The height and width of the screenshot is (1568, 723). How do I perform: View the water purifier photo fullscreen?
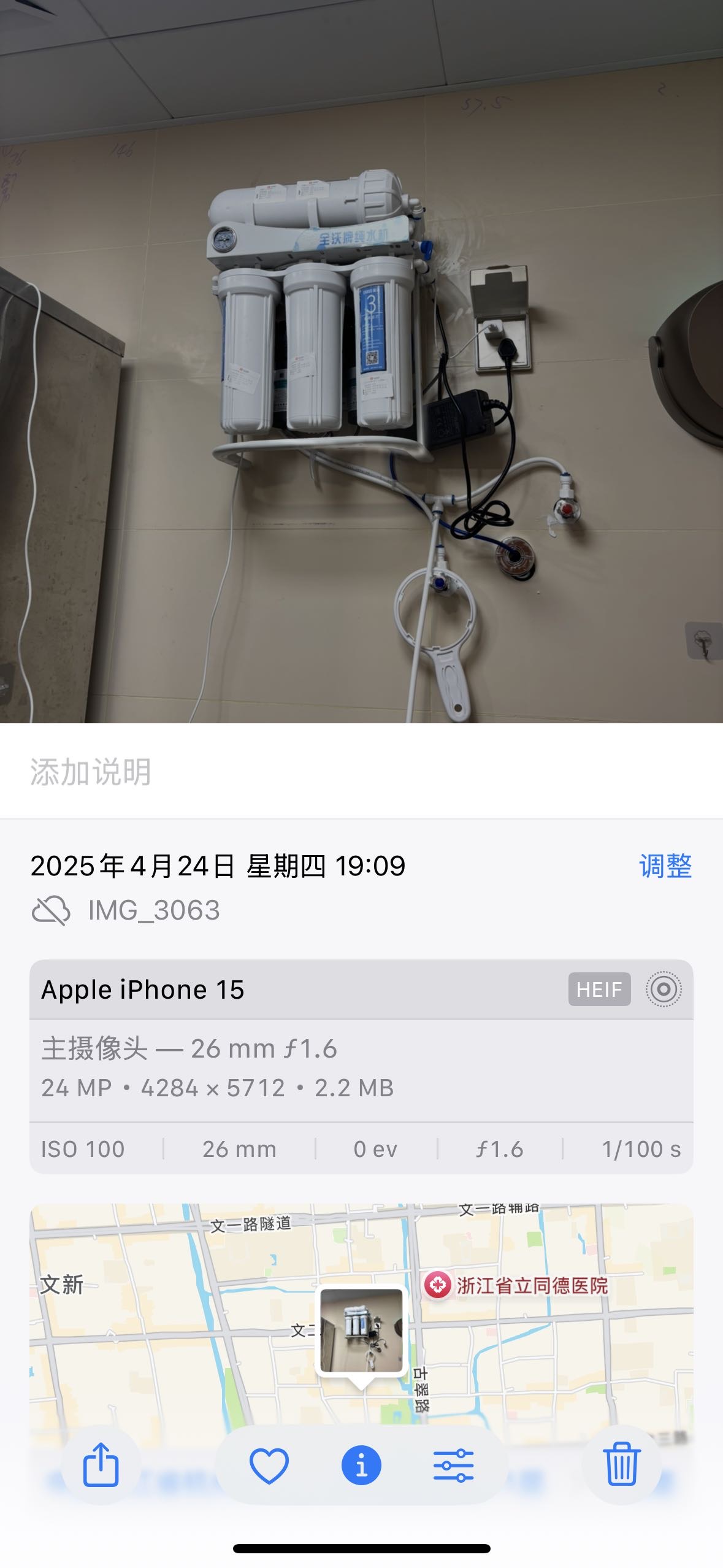click(x=361, y=361)
